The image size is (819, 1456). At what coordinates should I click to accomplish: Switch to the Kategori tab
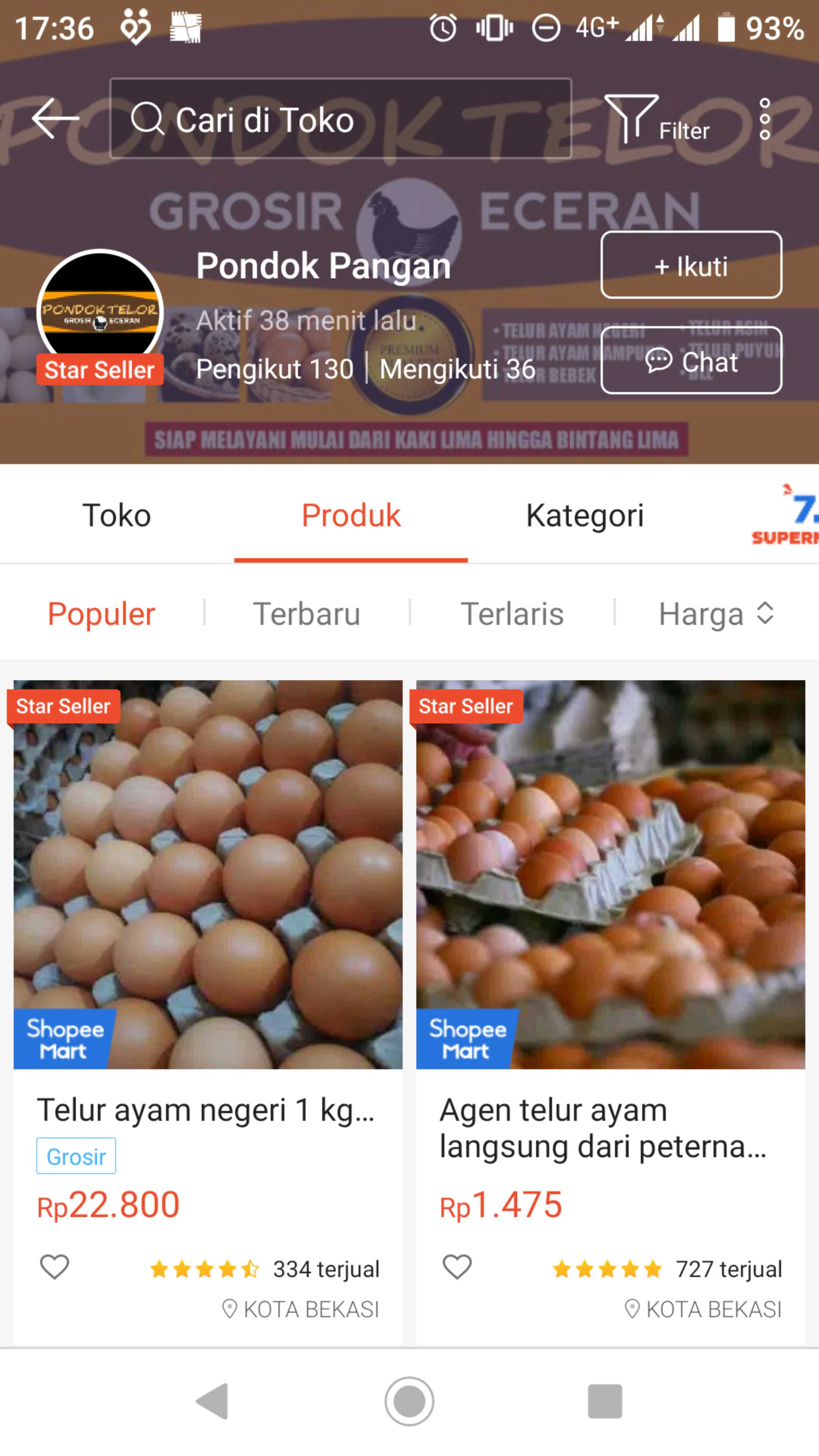point(585,515)
